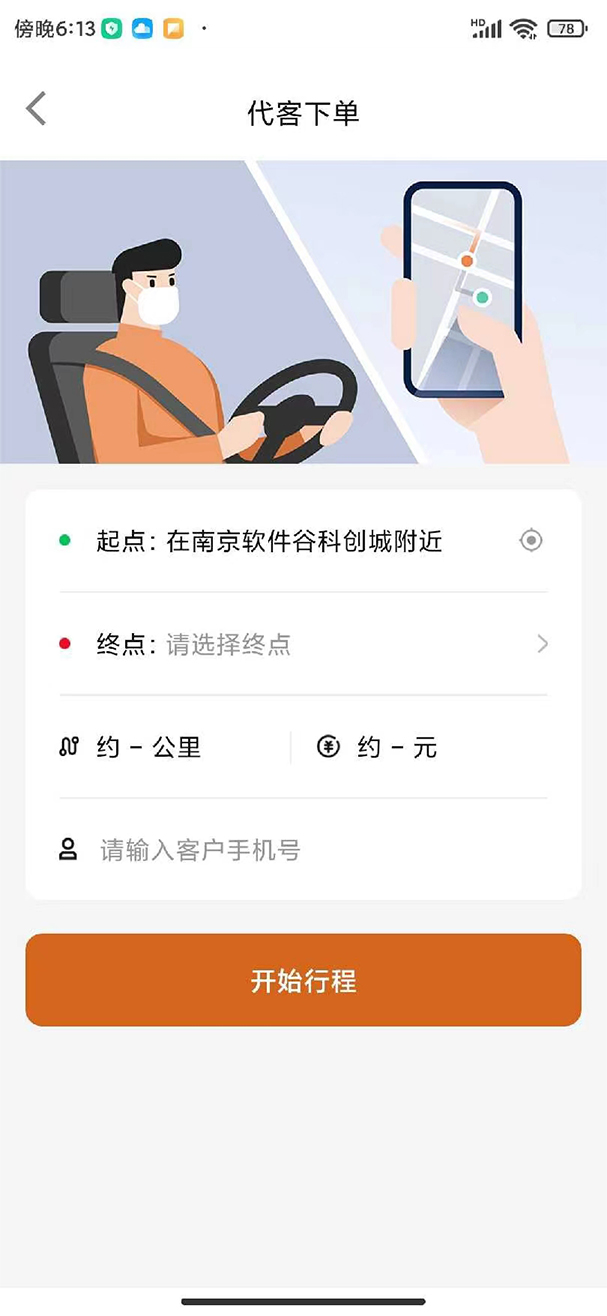Tap the relocate target icon beside 起点
The width and height of the screenshot is (607, 1316).
click(531, 541)
